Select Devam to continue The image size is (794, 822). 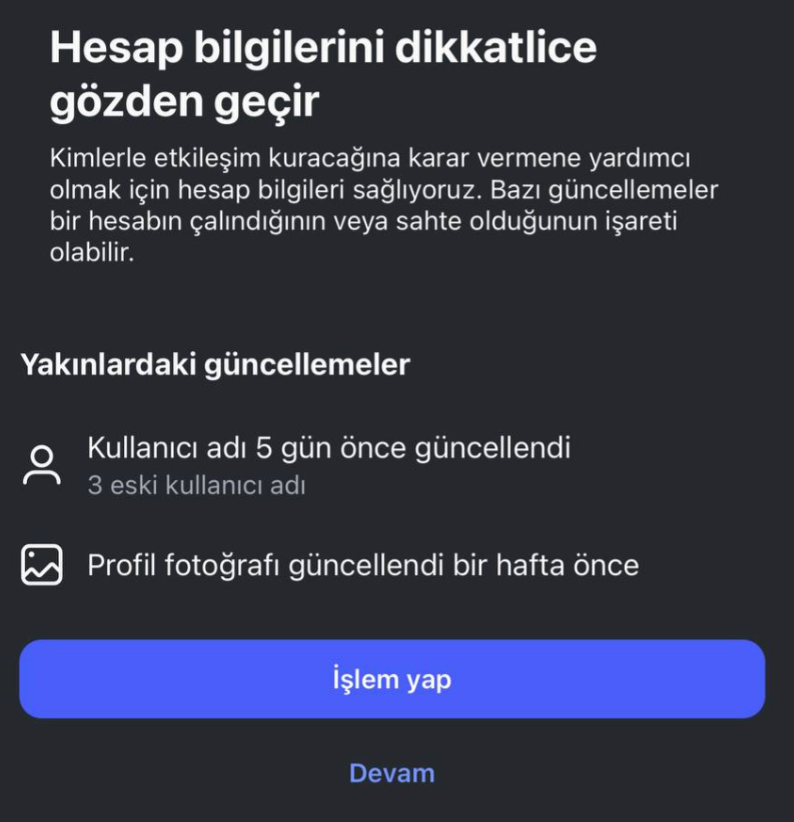[392, 773]
